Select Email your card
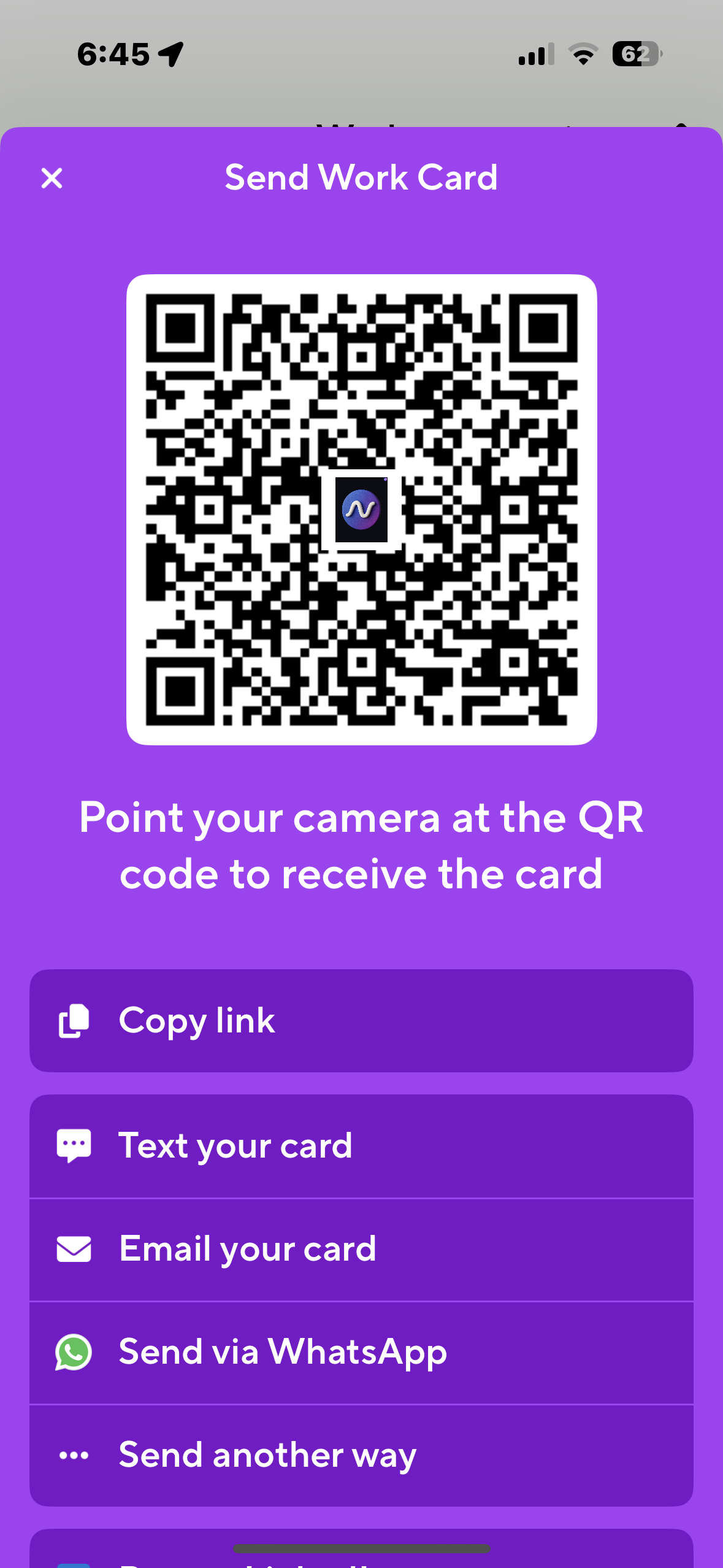The height and width of the screenshot is (1568, 723). [x=361, y=1249]
